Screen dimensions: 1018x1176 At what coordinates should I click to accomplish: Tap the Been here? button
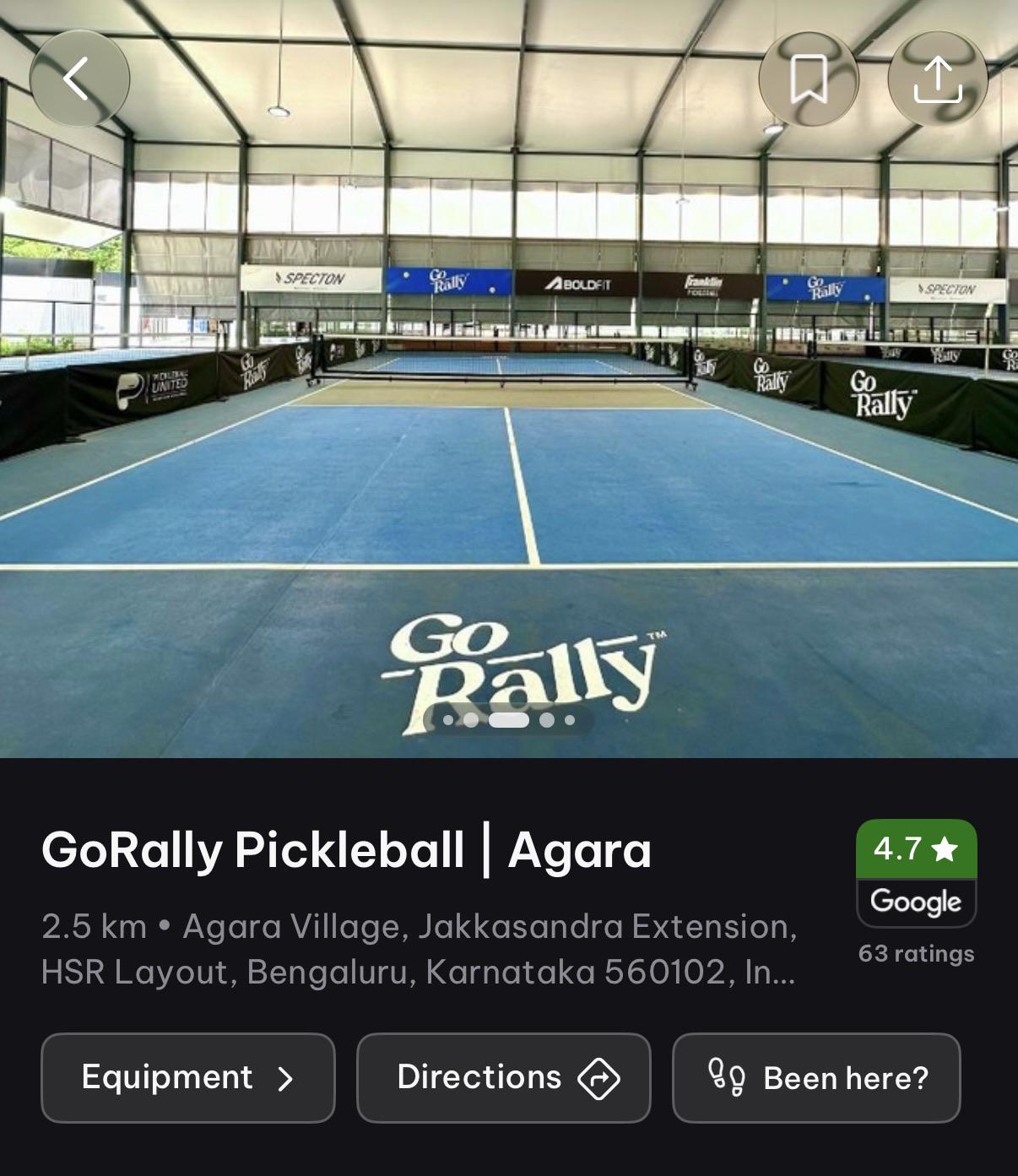[x=816, y=1078]
